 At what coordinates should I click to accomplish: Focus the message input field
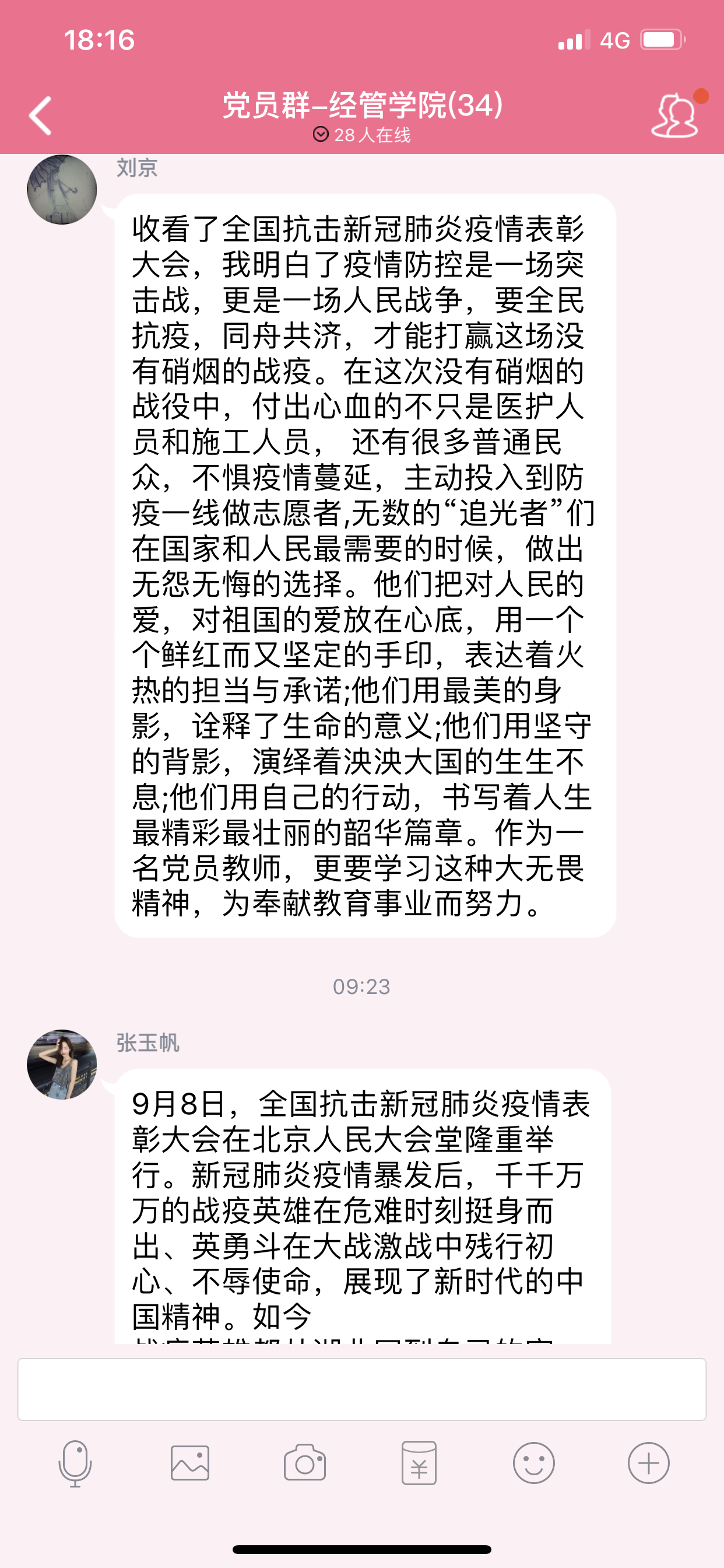(361, 1389)
